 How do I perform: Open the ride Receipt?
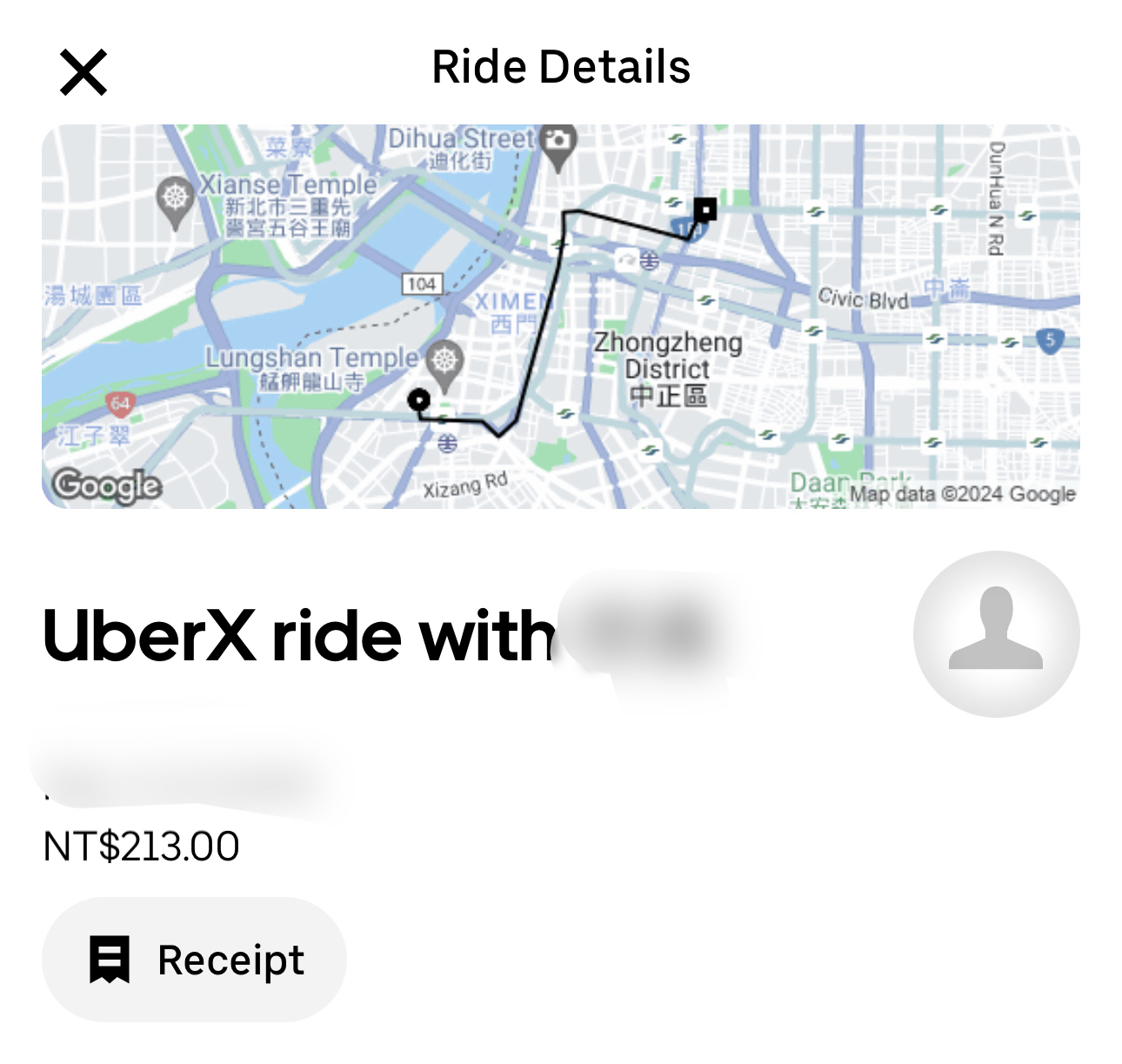[194, 960]
